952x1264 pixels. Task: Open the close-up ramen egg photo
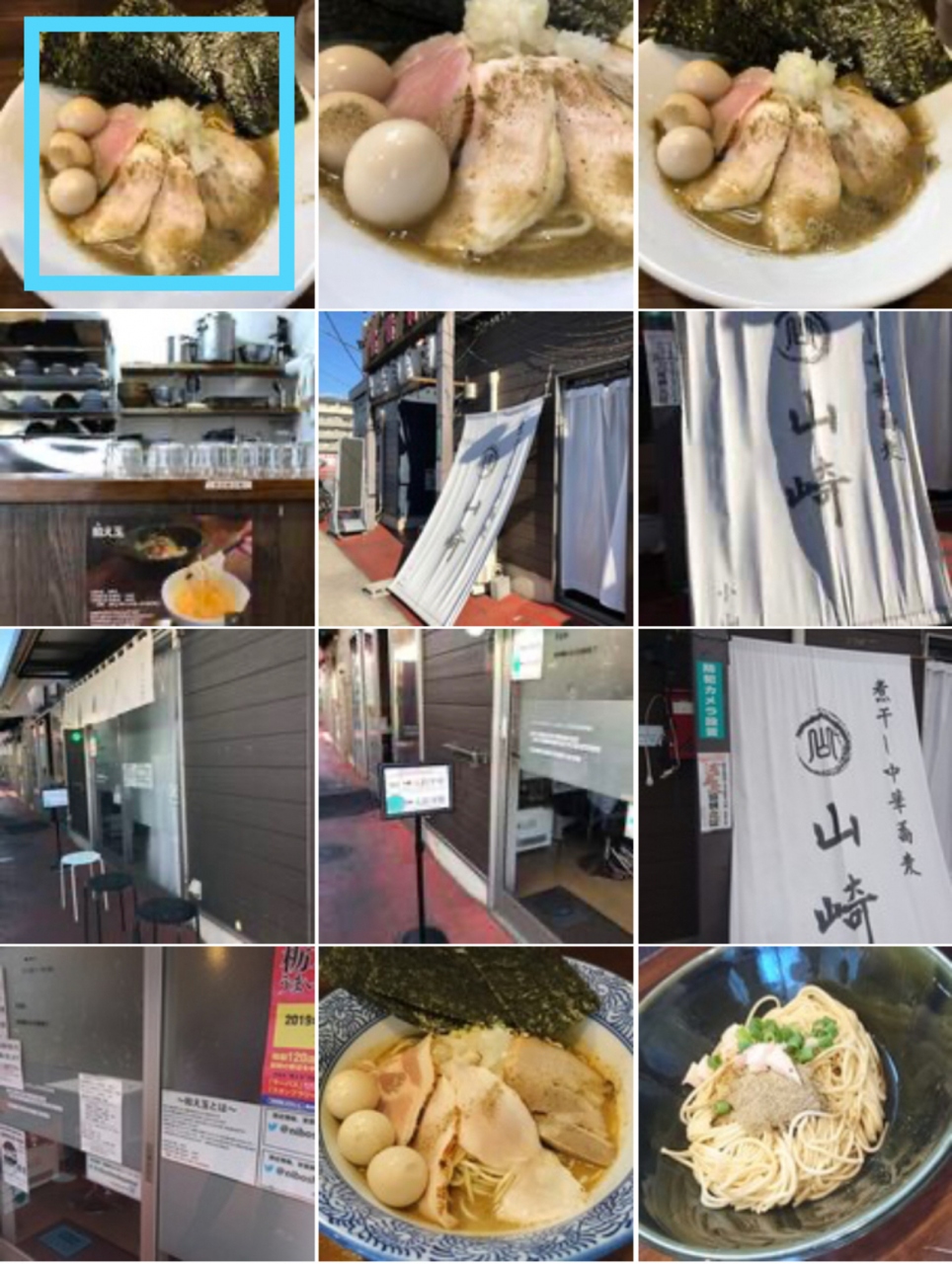click(475, 153)
